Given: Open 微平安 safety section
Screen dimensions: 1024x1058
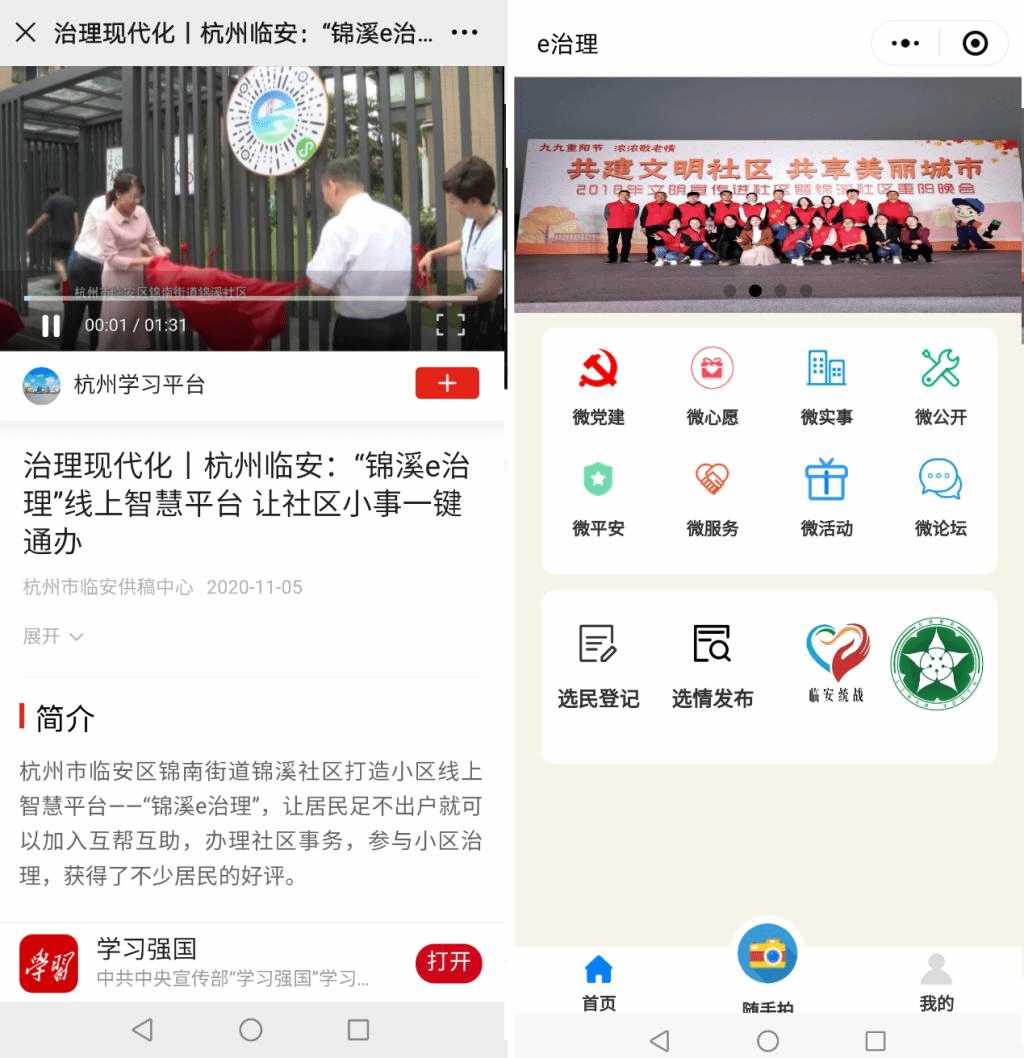Looking at the screenshot, I should [x=598, y=497].
